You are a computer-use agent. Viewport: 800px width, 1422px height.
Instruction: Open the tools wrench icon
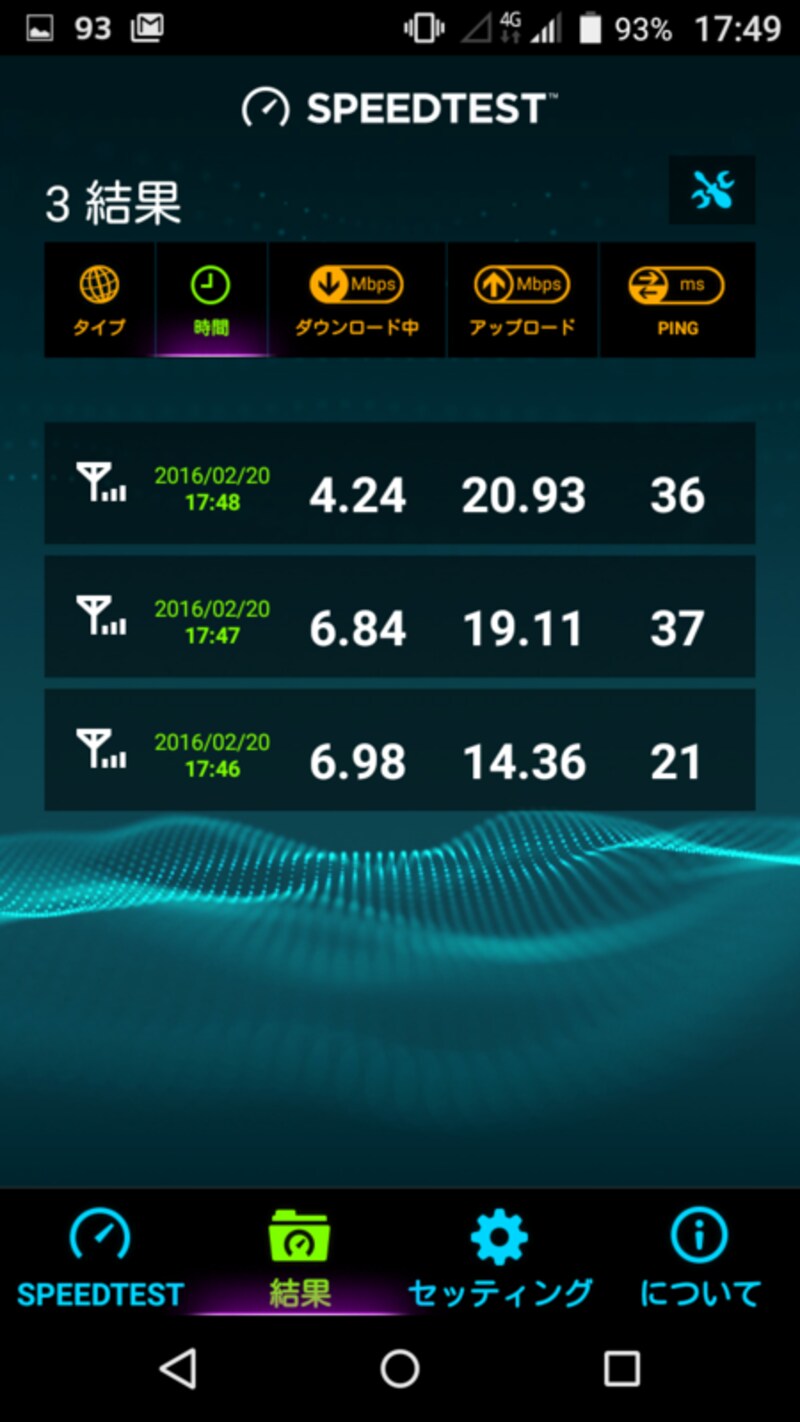pyautogui.click(x=712, y=190)
